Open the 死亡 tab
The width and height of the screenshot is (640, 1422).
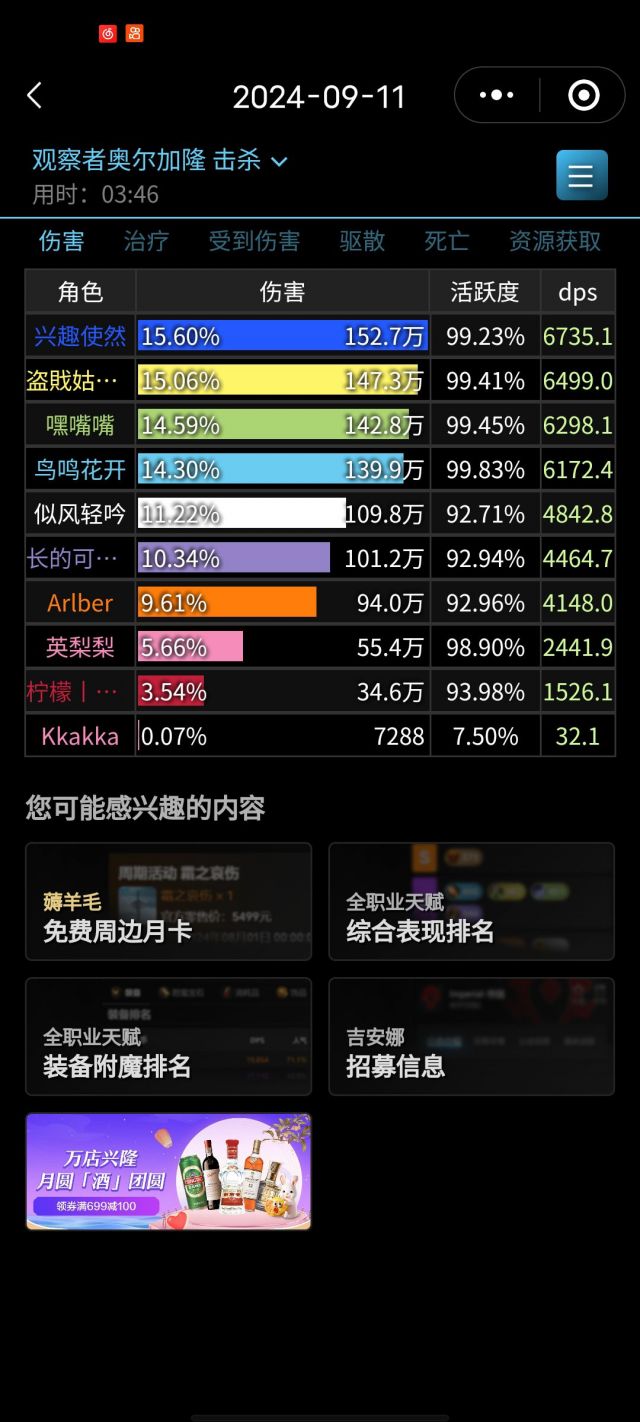coord(447,241)
